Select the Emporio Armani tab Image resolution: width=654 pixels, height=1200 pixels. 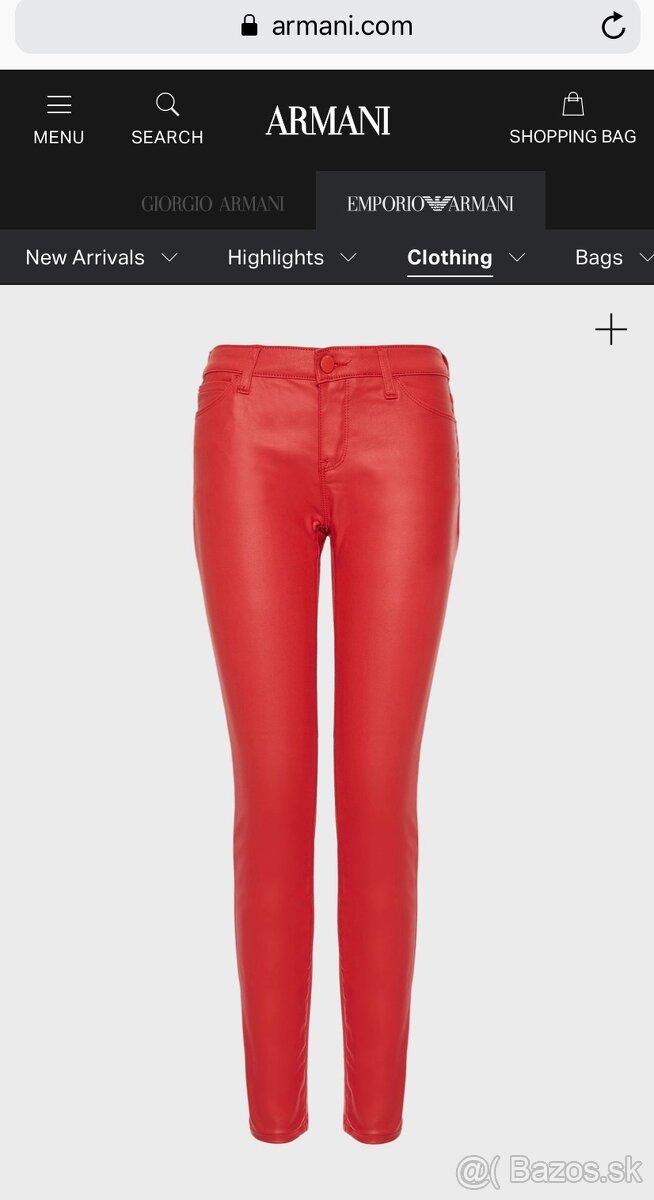(430, 204)
